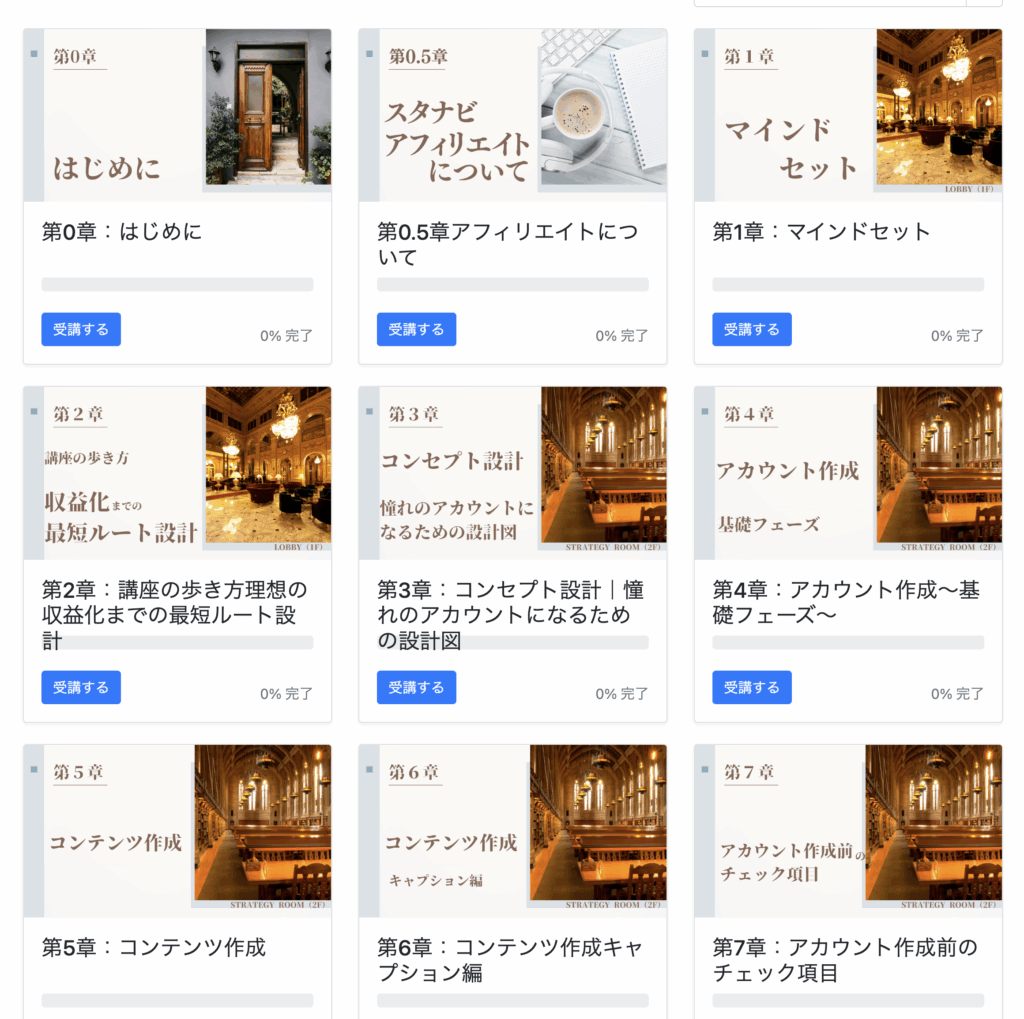Open the 第6章：コンテンツ作成キャプション編 card

(x=512, y=831)
